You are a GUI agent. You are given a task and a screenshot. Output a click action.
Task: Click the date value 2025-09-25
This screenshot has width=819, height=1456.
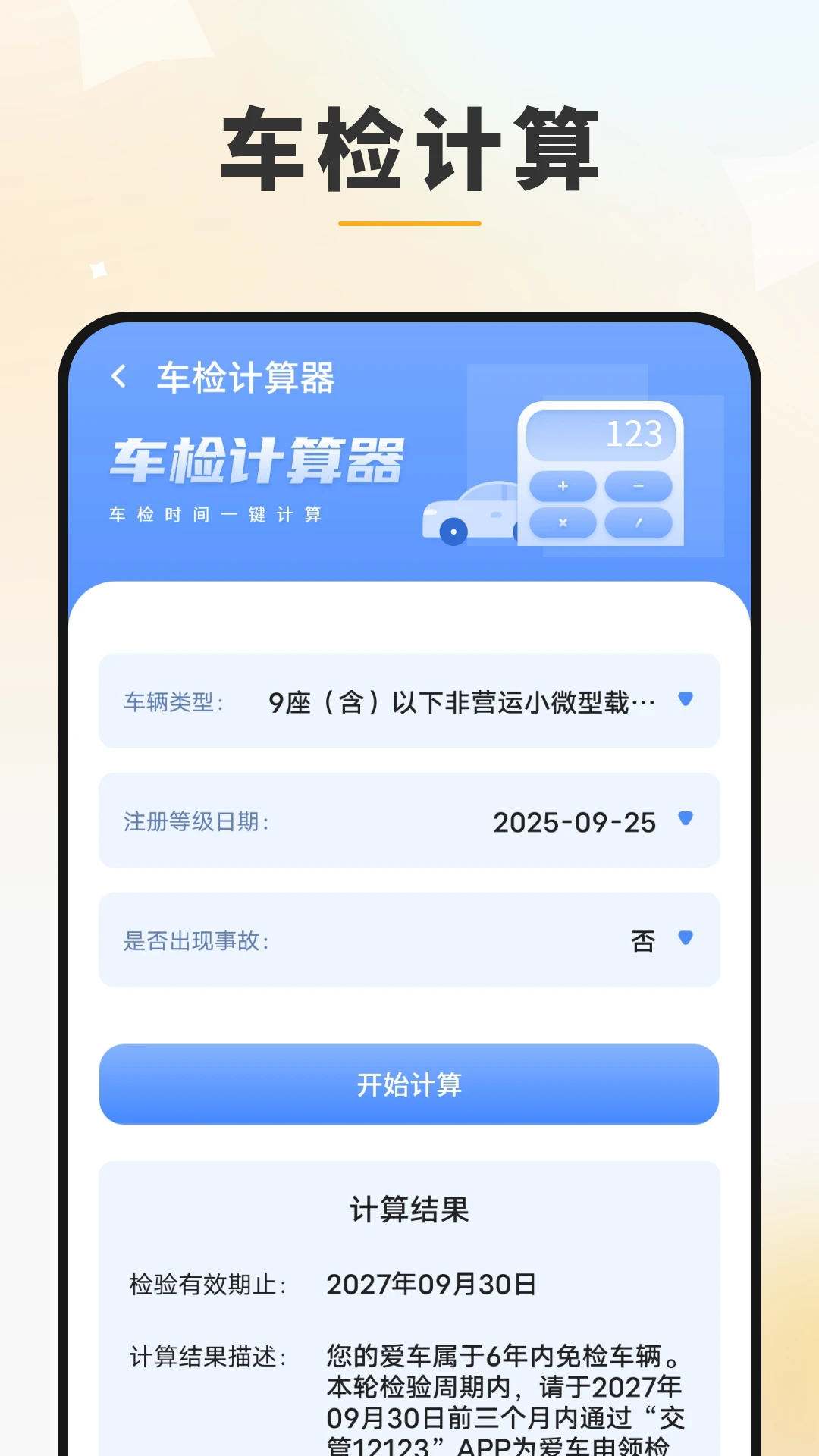[575, 821]
